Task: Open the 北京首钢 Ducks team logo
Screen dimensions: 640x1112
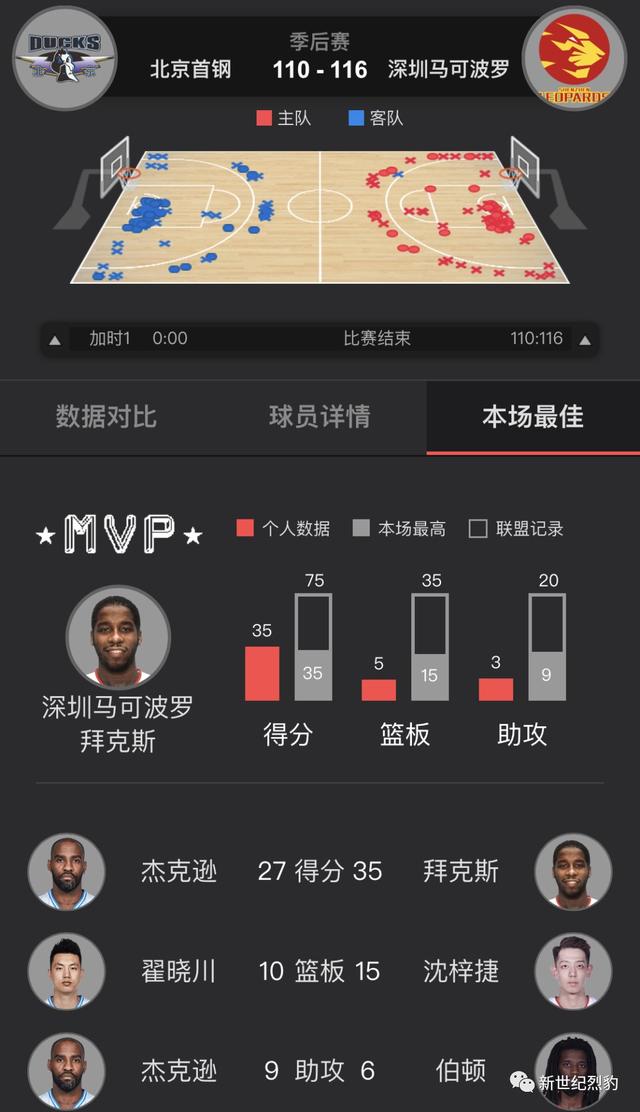Action: pos(65,58)
